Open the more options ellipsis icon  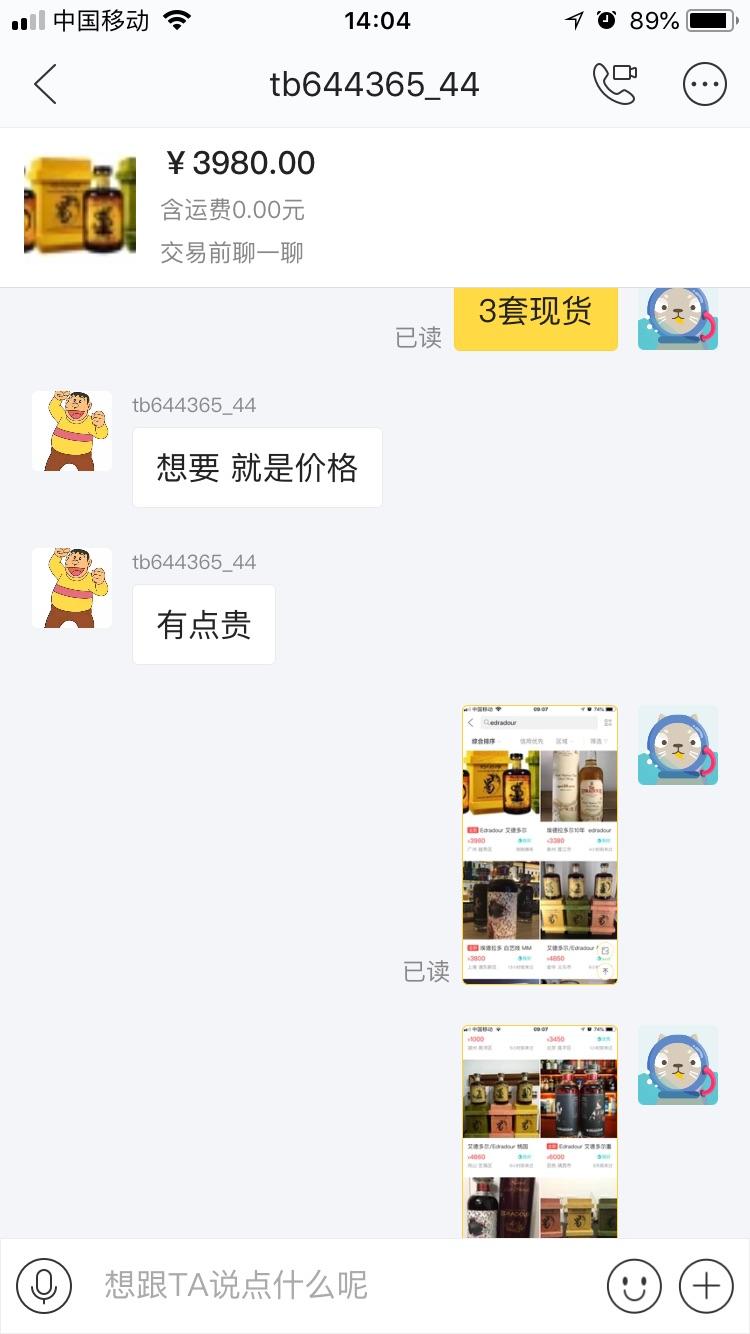tap(705, 84)
